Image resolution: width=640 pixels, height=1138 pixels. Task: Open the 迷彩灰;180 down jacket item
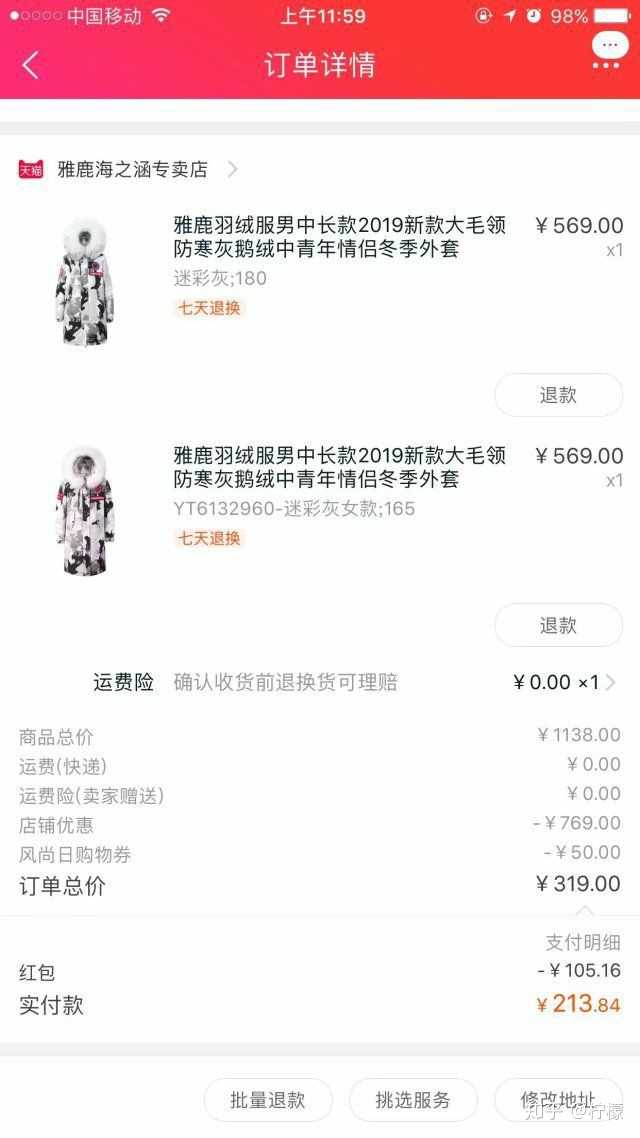click(x=339, y=237)
